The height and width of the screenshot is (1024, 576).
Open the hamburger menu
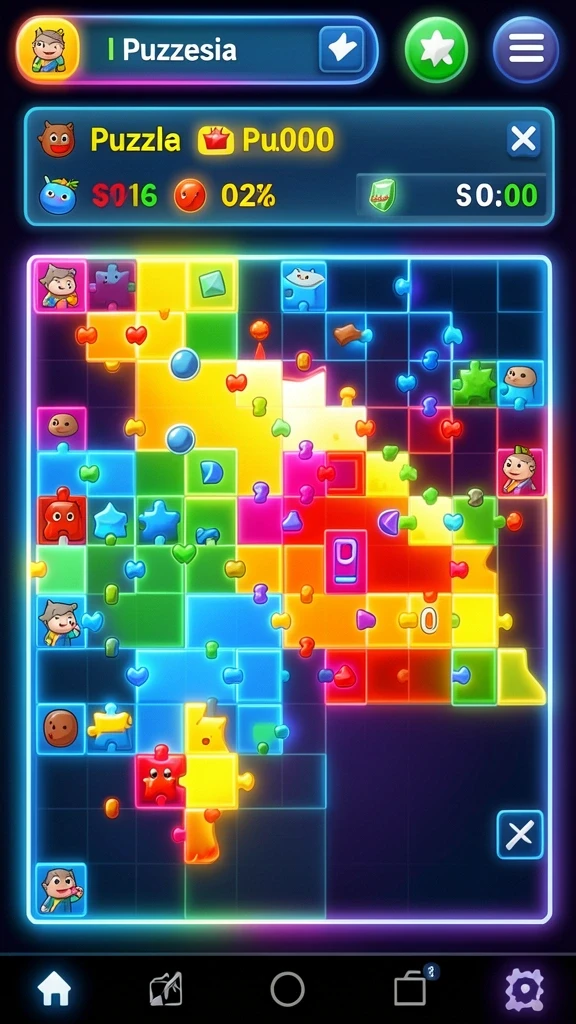[526, 49]
